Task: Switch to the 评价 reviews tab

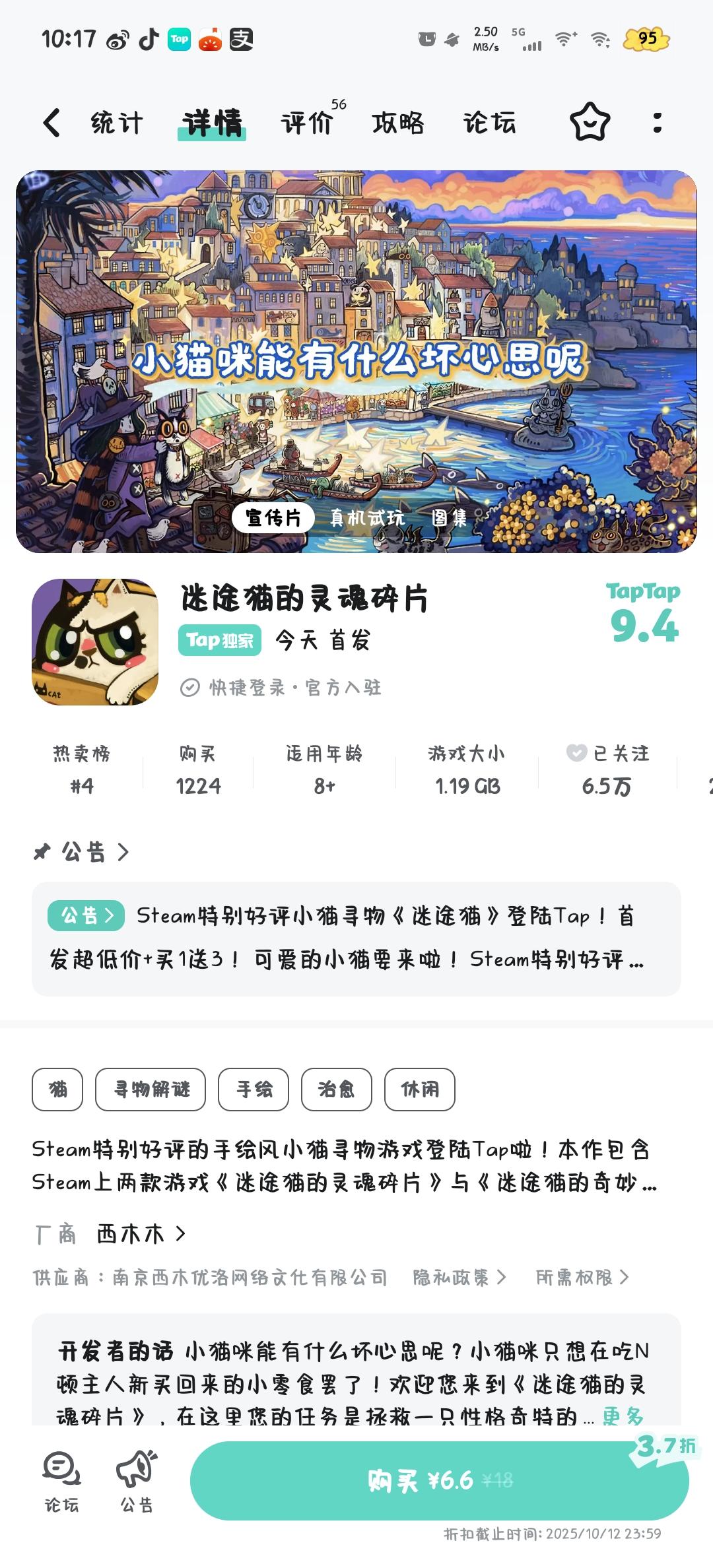Action: coord(307,123)
